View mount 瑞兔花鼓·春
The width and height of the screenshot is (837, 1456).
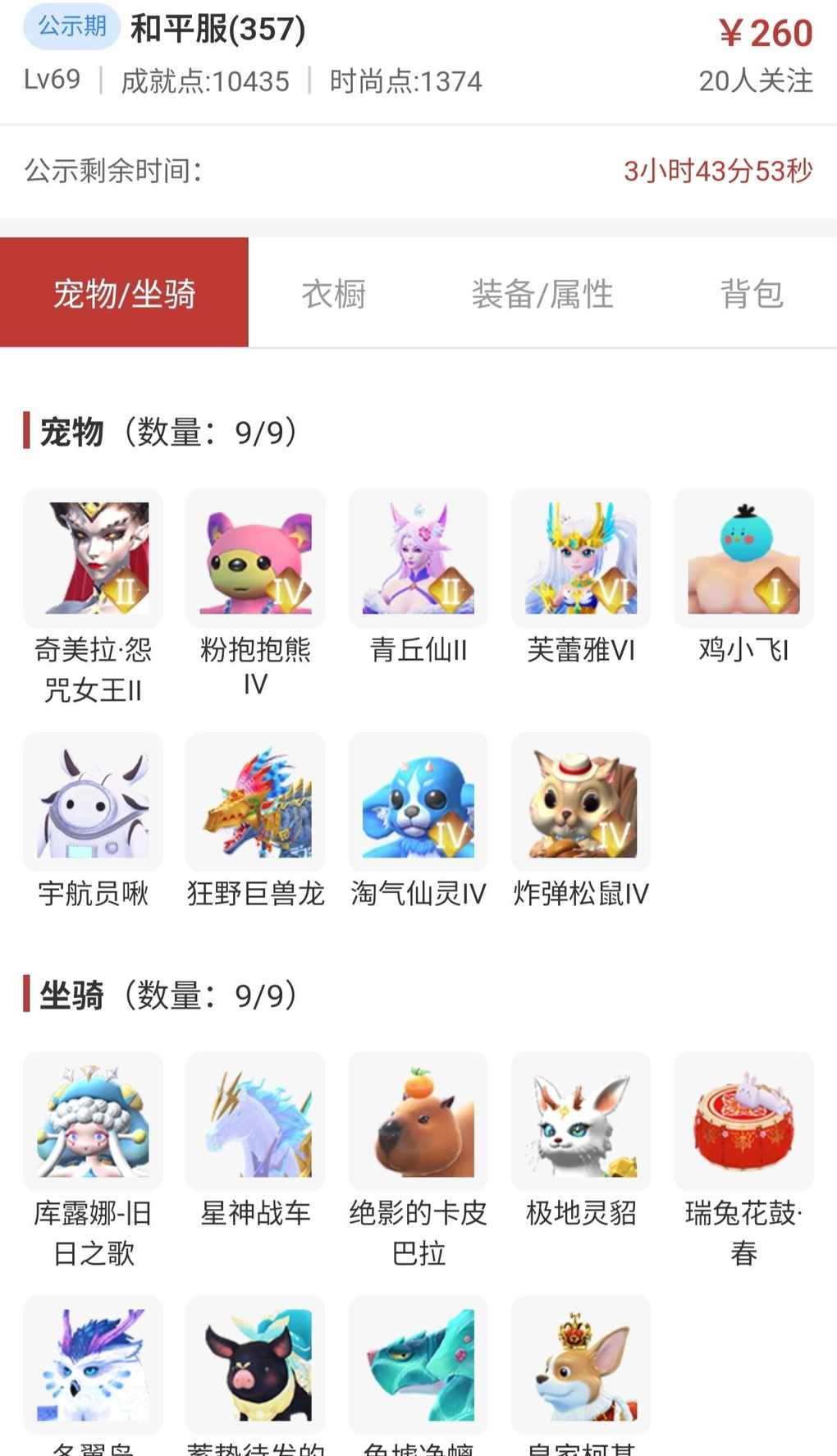coord(743,1121)
